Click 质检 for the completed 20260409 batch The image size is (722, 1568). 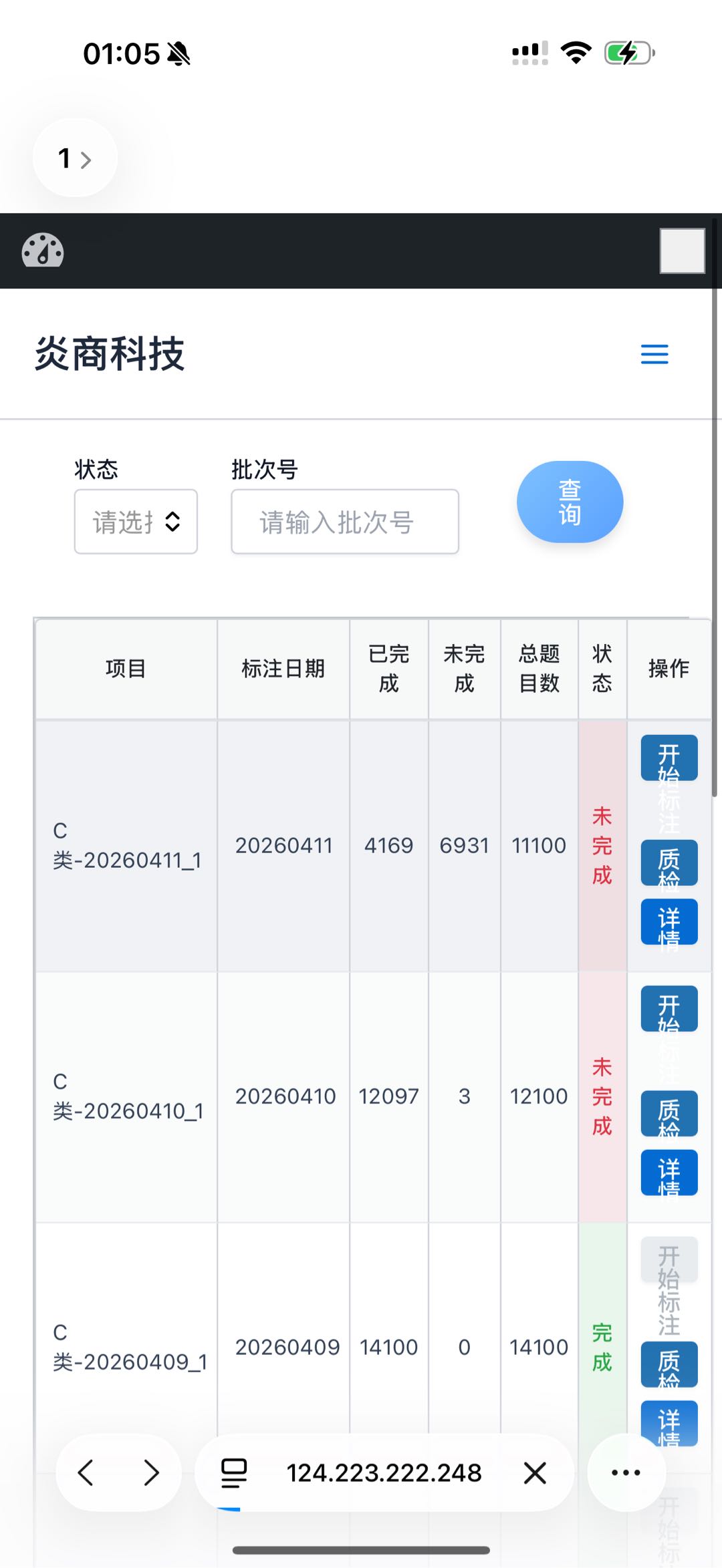coord(669,1365)
